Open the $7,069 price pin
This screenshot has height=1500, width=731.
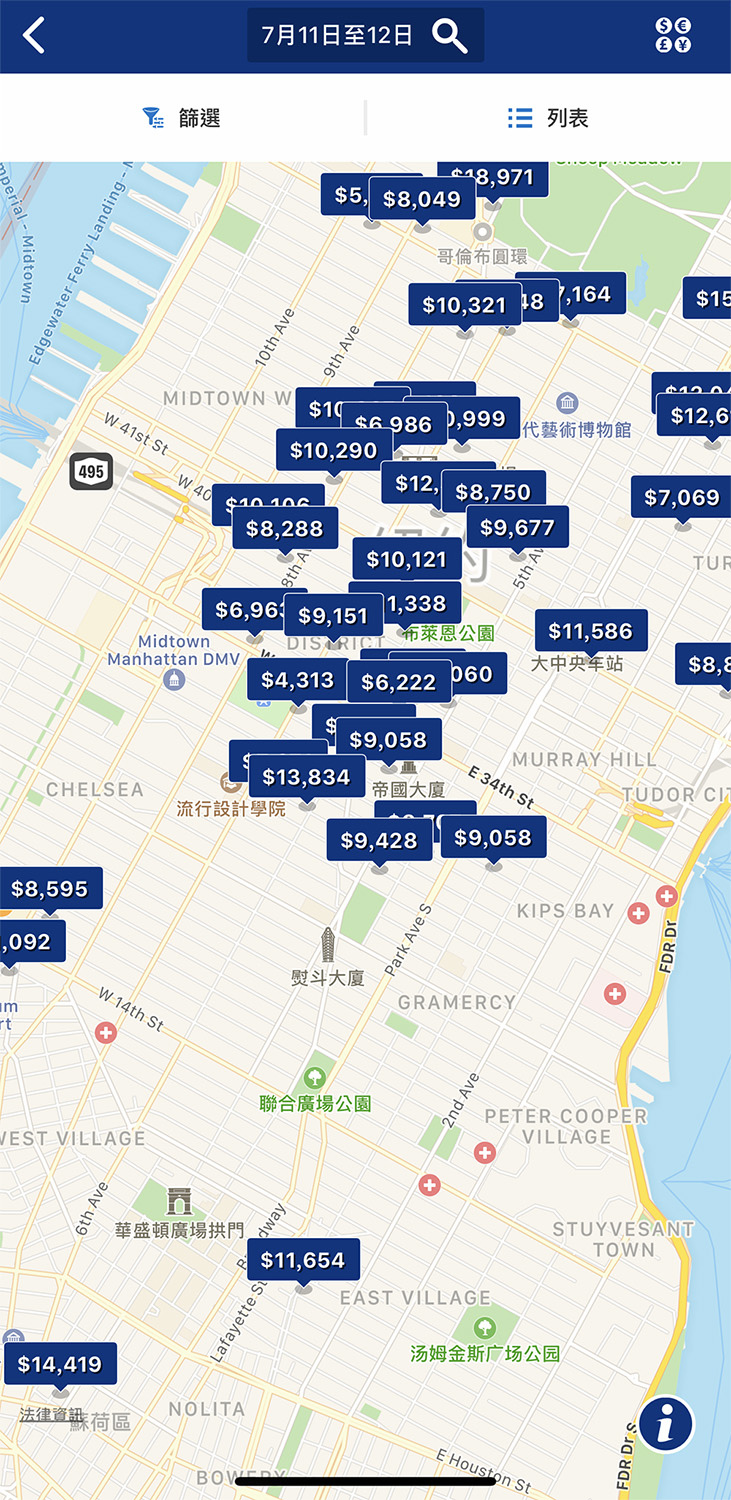click(x=682, y=497)
